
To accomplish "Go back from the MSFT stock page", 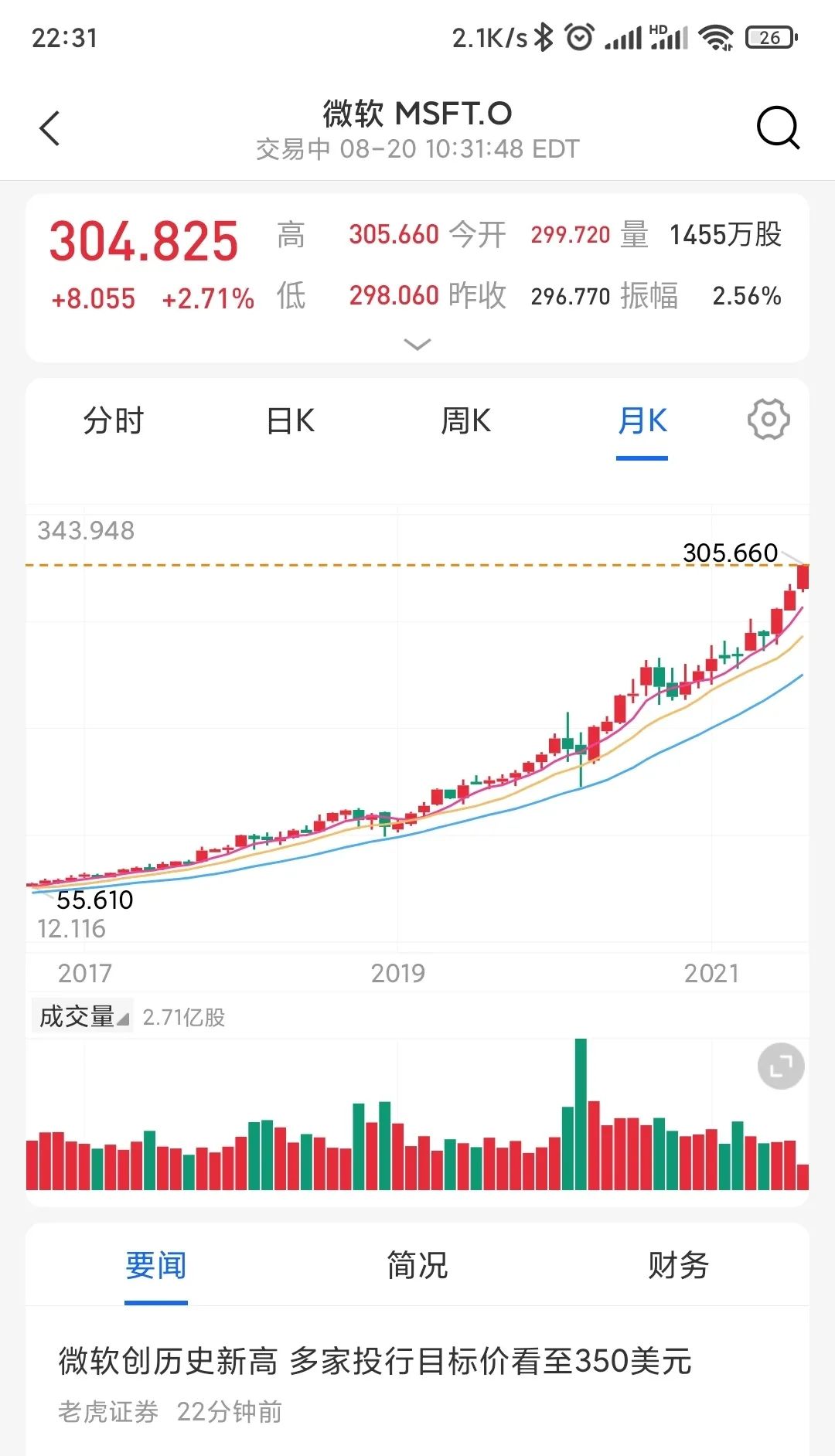I will pyautogui.click(x=50, y=128).
